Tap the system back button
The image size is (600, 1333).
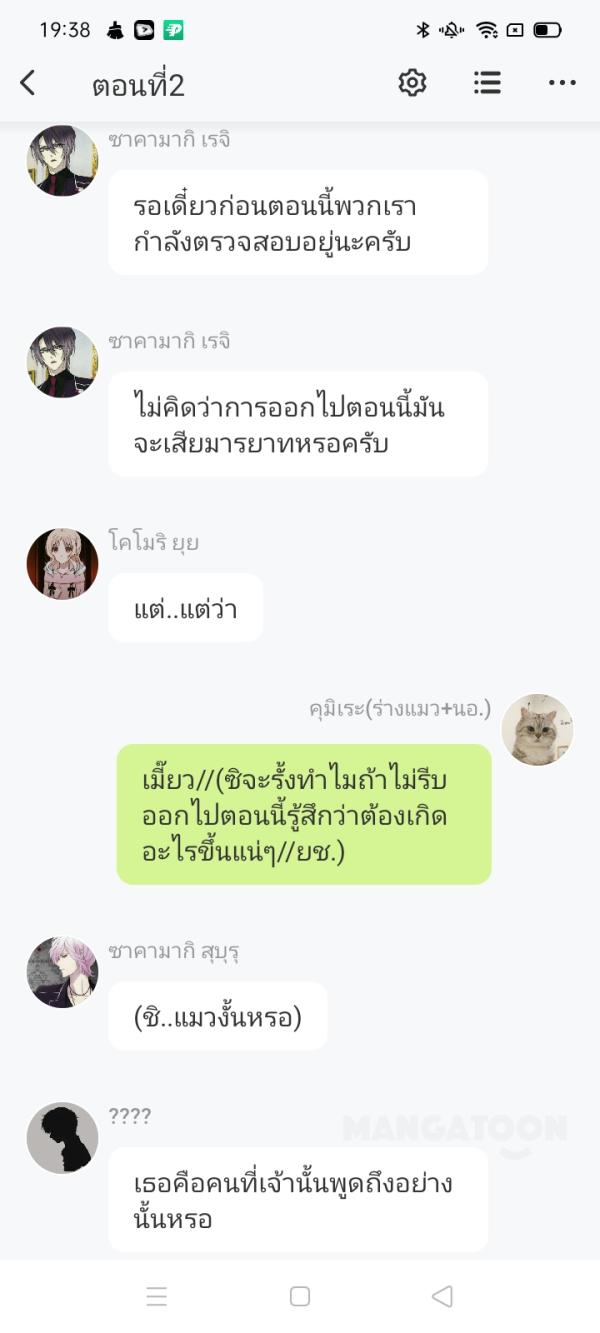point(442,1296)
